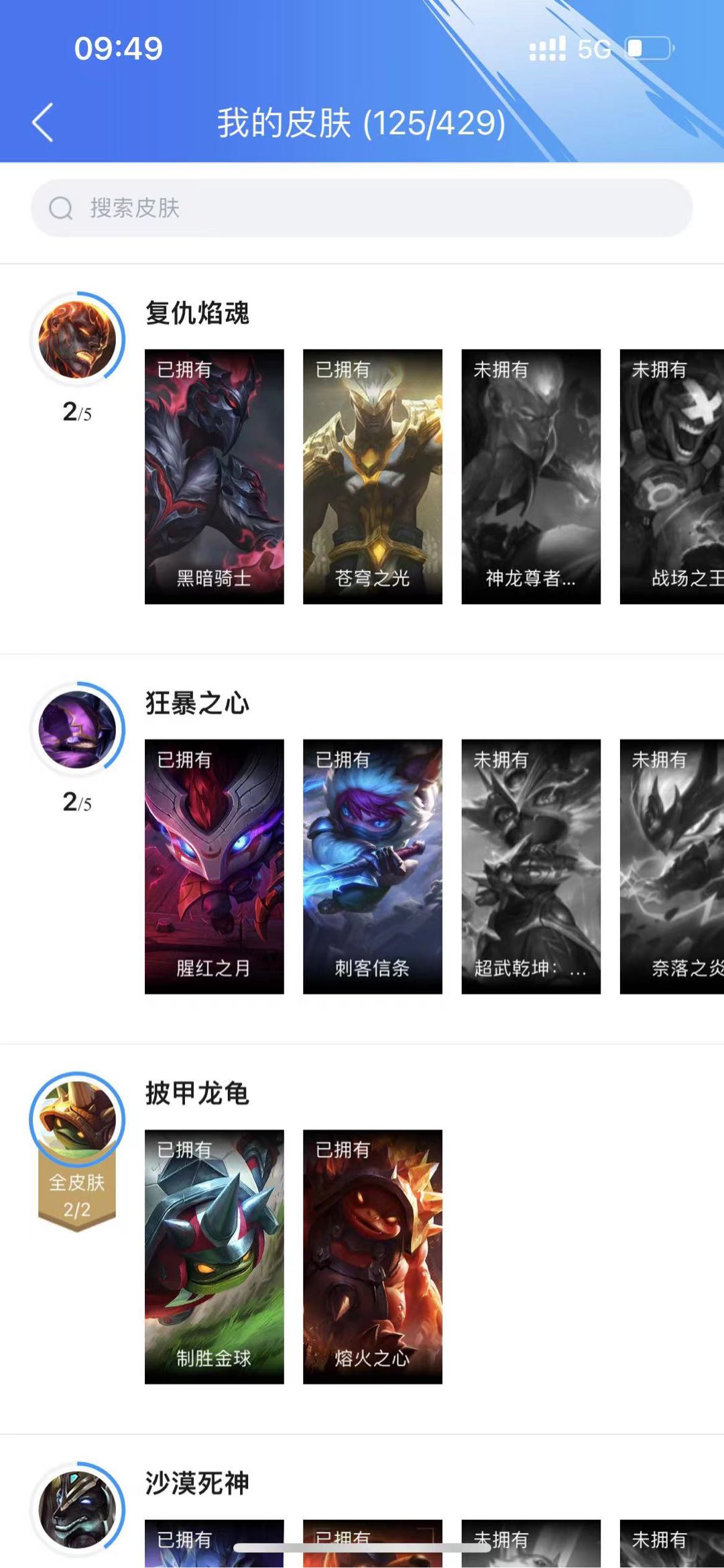Open the 制胜金球 skin card
This screenshot has width=724, height=1568.
click(x=215, y=1256)
